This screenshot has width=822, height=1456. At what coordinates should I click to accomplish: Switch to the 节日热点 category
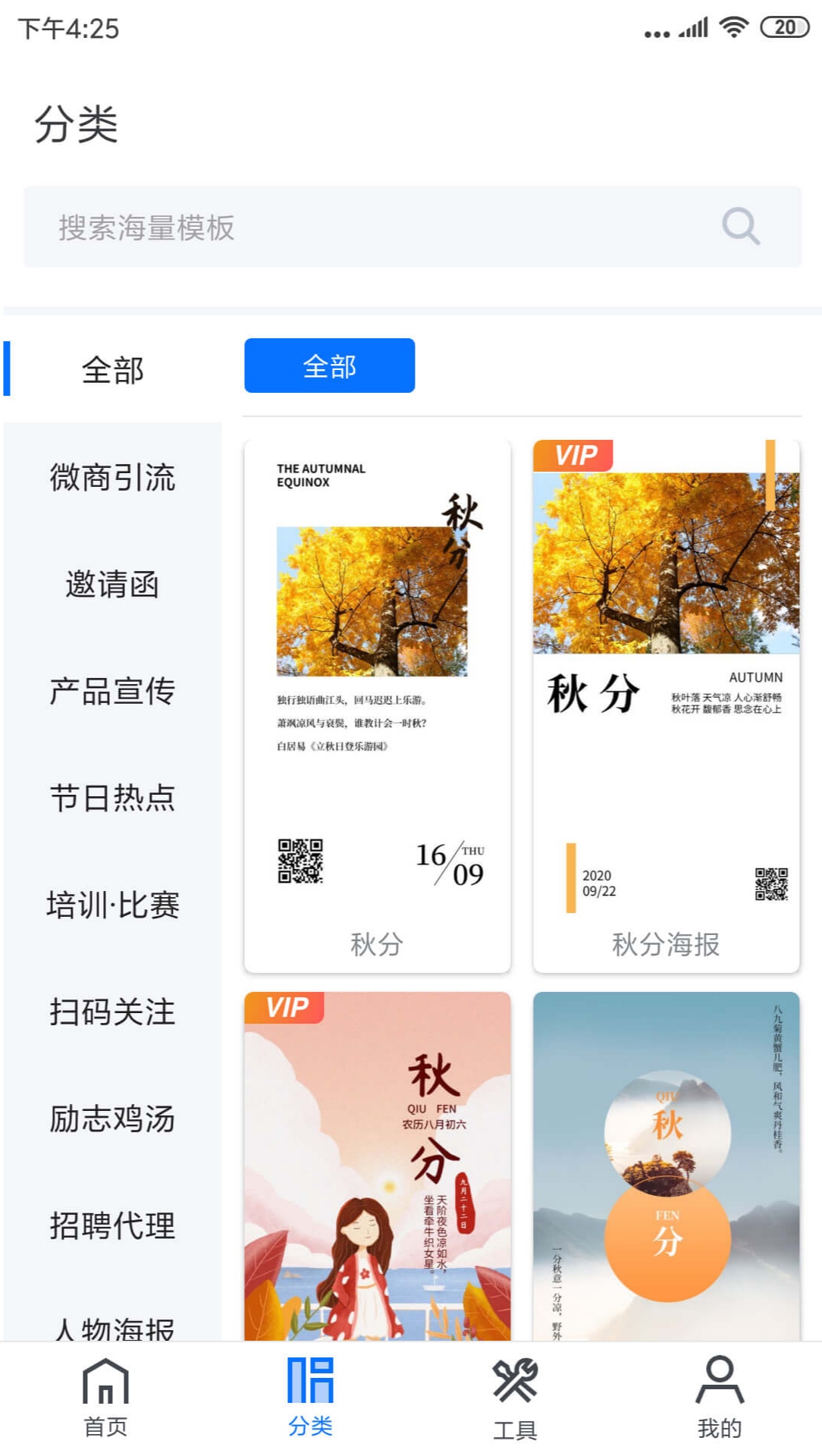pyautogui.click(x=112, y=798)
